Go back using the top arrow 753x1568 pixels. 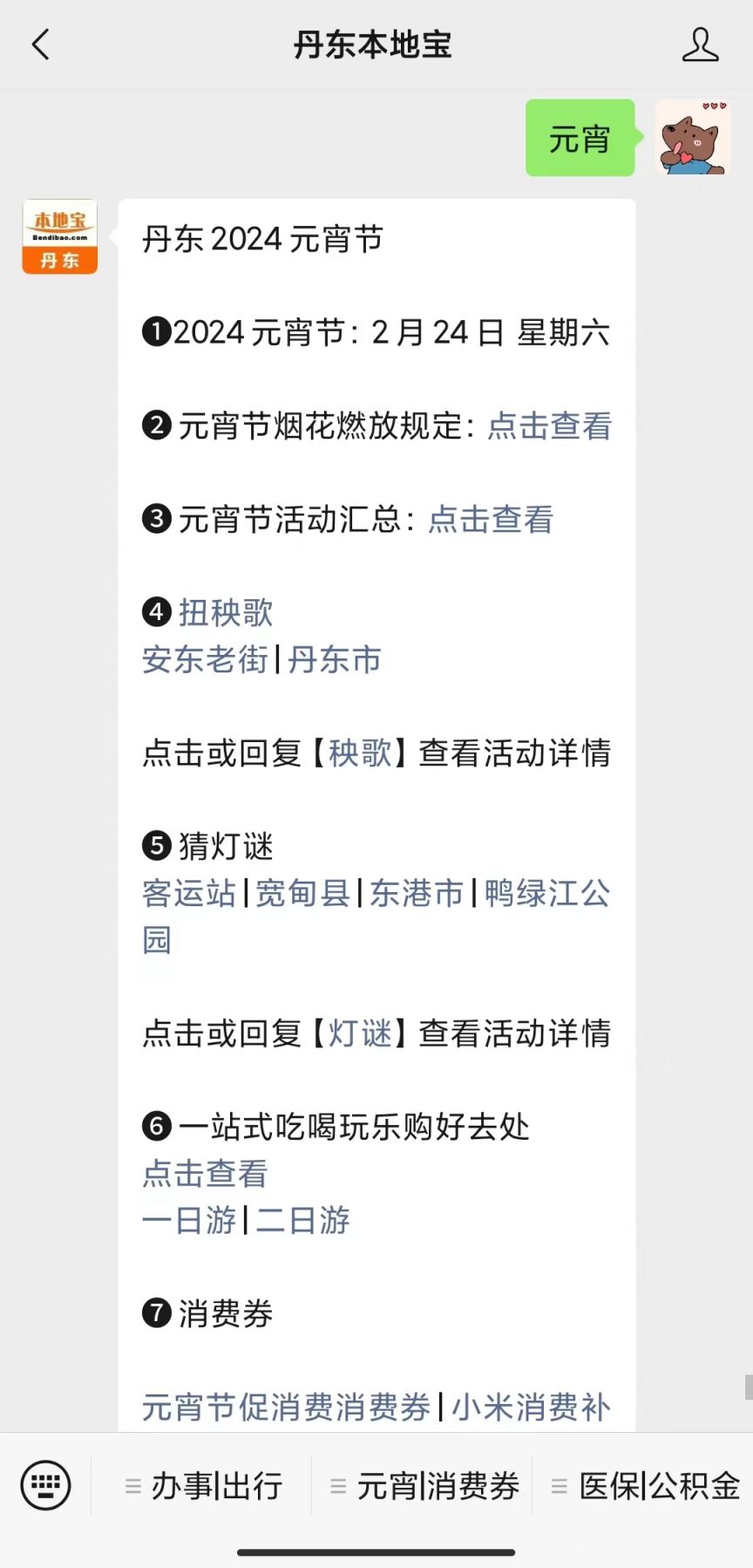pyautogui.click(x=41, y=44)
